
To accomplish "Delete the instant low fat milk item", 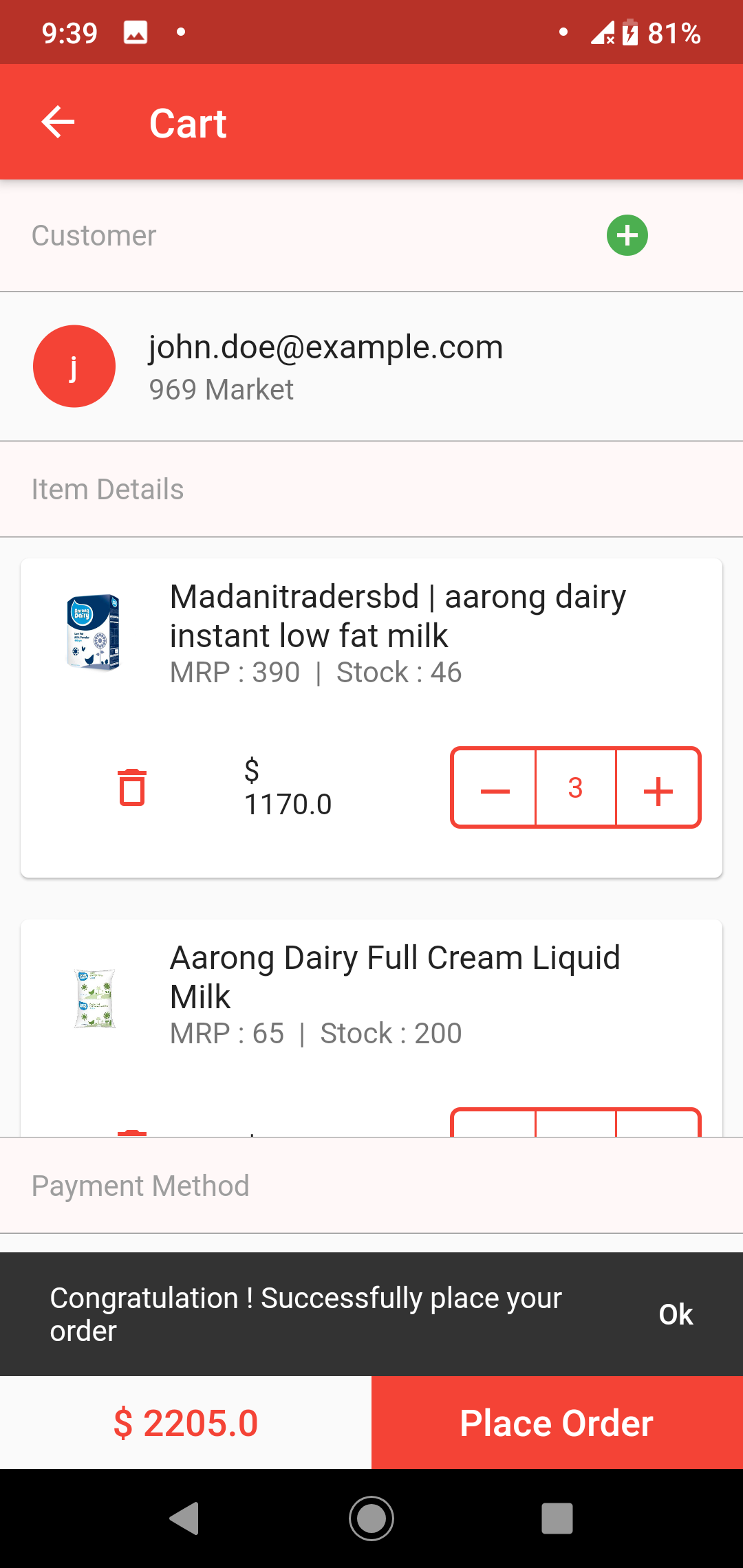I will [132, 787].
